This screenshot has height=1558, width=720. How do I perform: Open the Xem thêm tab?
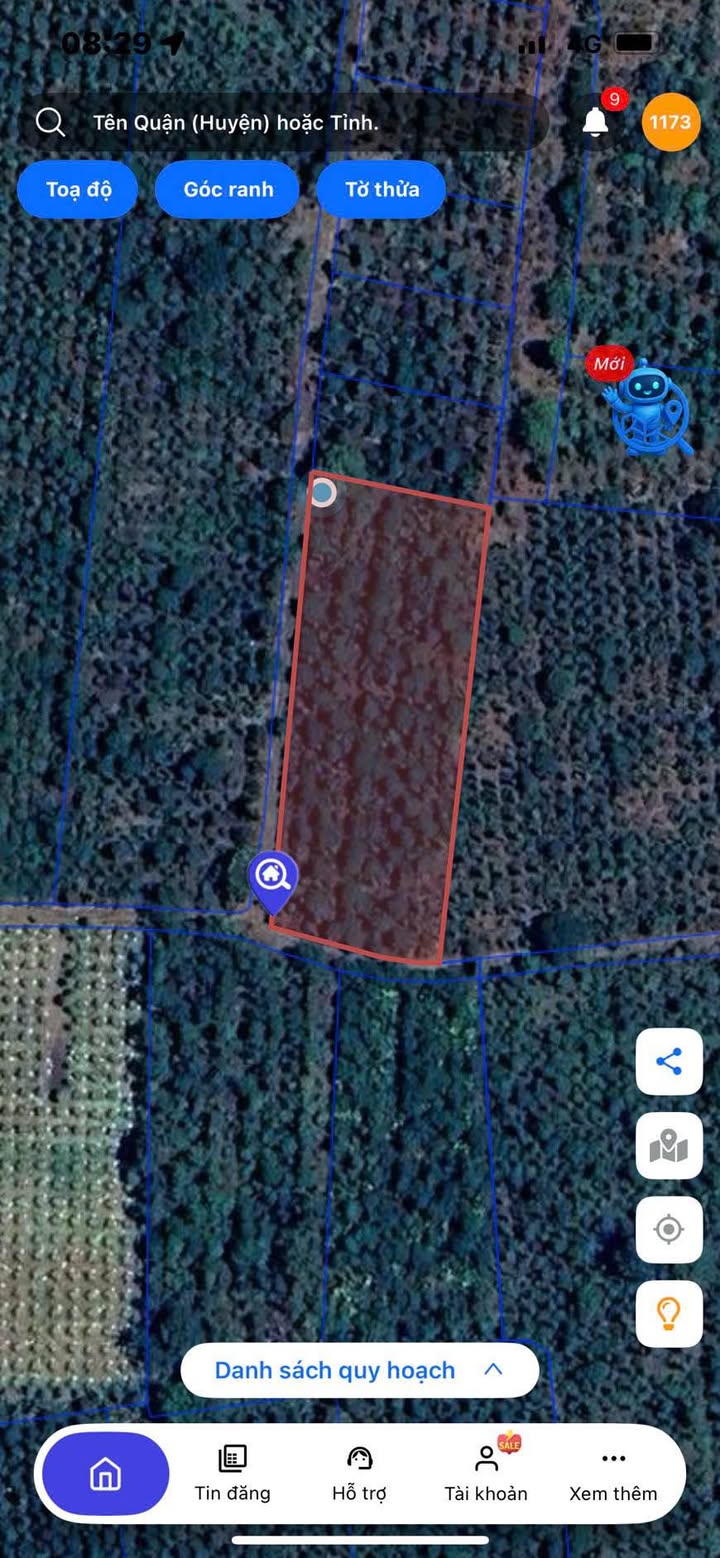pyautogui.click(x=613, y=1473)
